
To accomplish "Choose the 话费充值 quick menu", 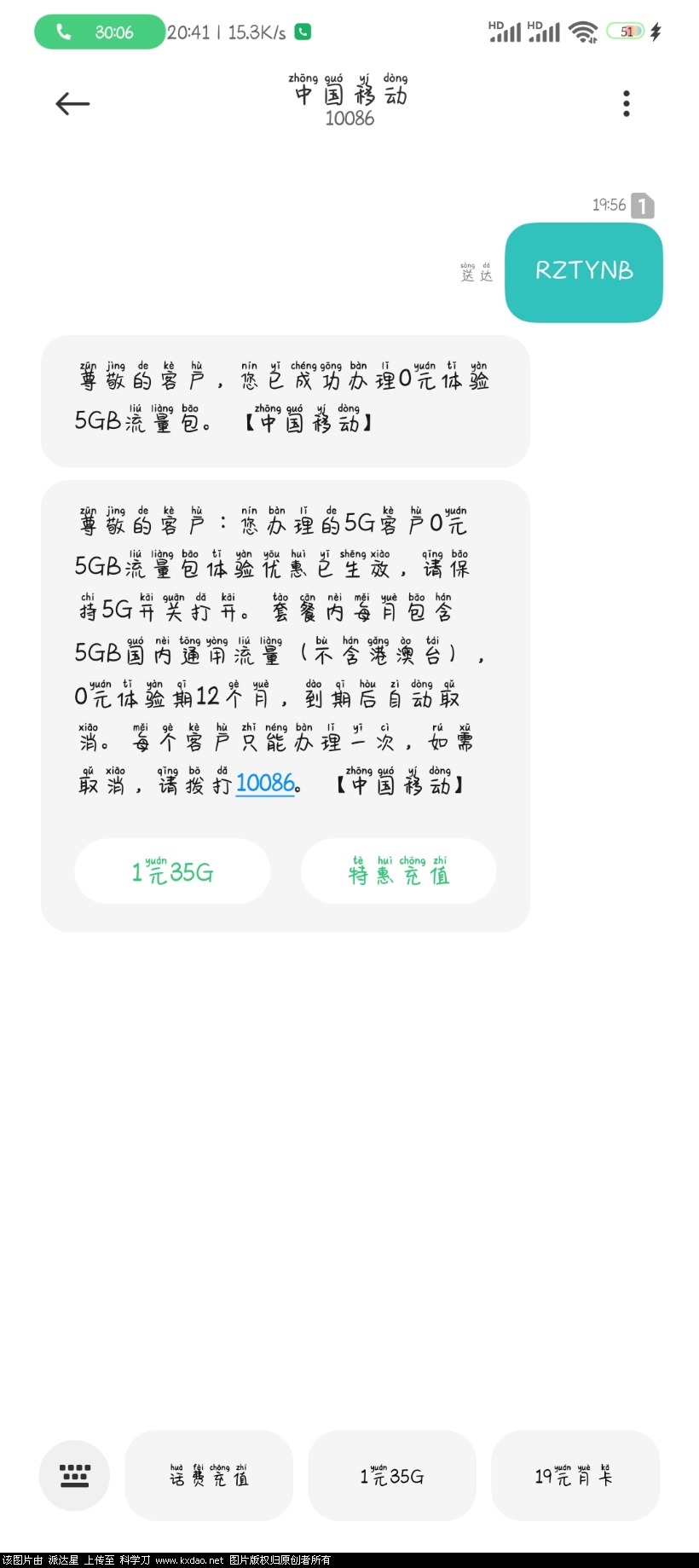I will (x=209, y=1475).
